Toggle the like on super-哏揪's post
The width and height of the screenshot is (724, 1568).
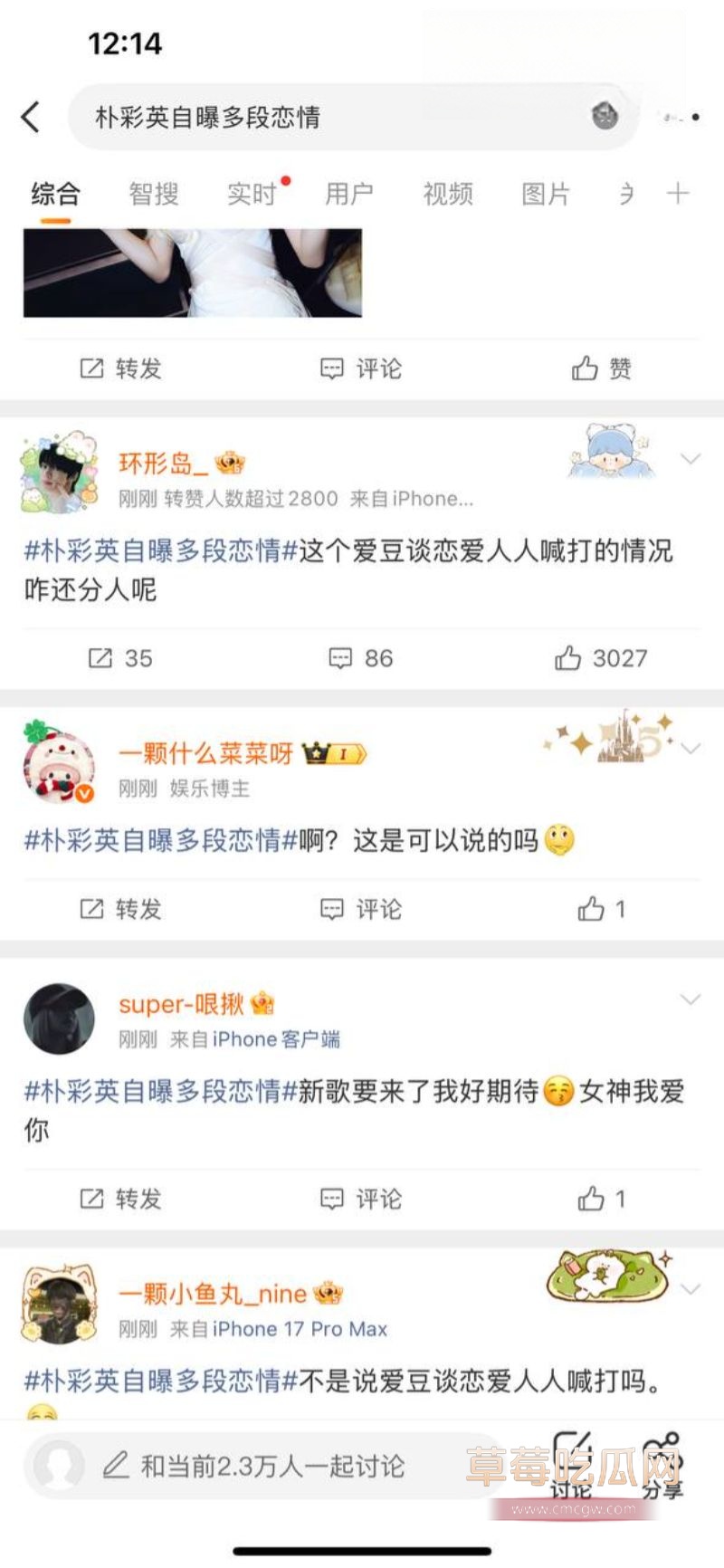tap(591, 1200)
